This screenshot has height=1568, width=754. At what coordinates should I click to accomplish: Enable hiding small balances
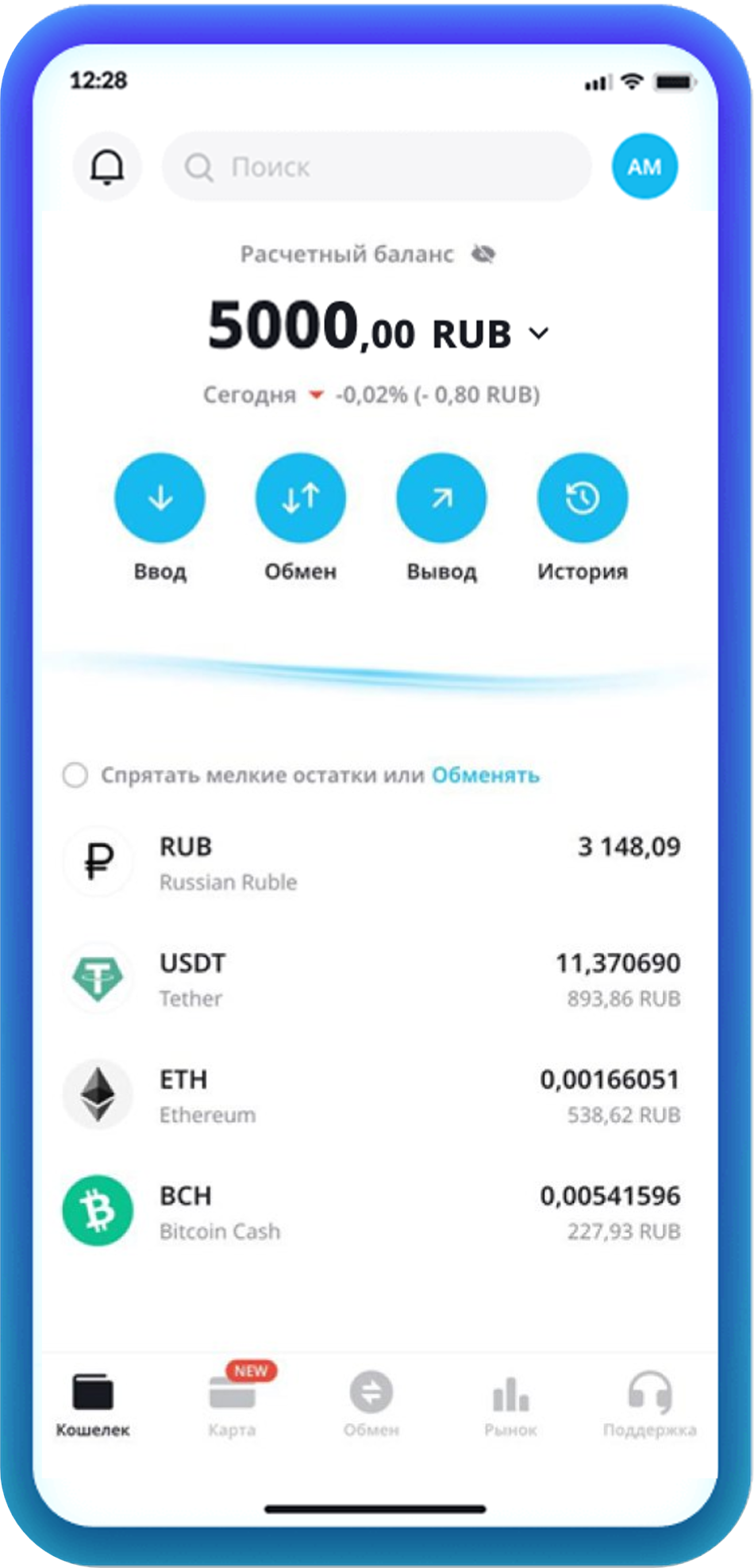(75, 775)
